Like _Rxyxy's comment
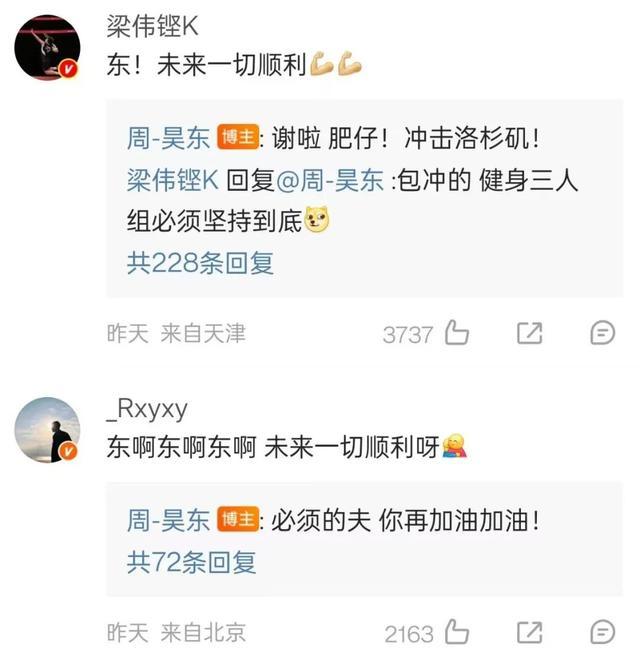 [x=457, y=632]
